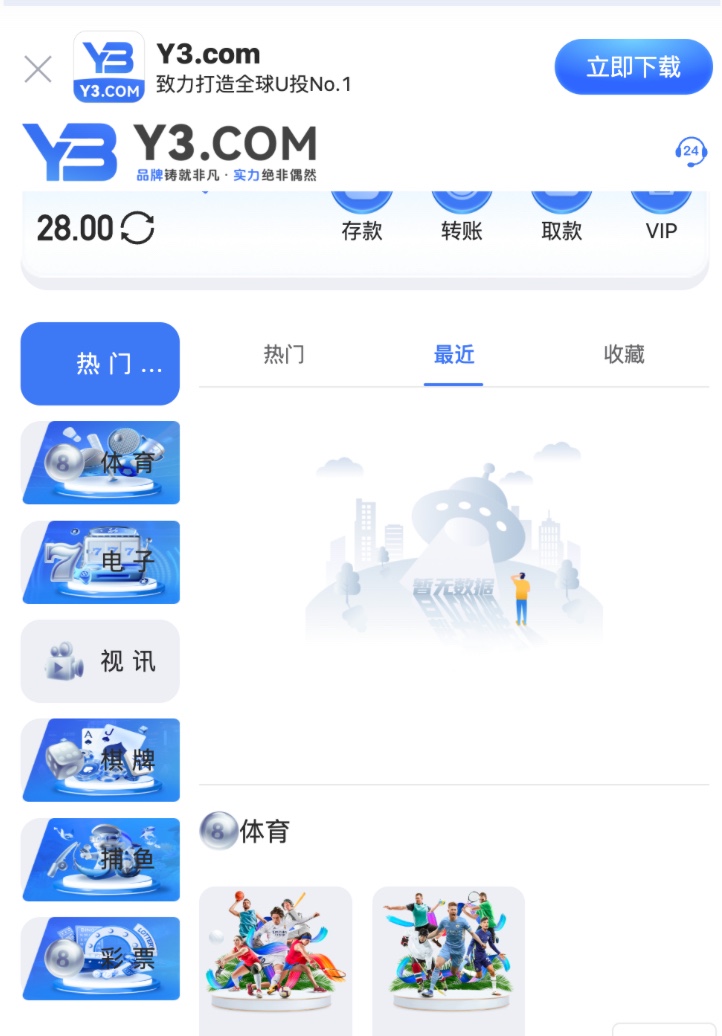This screenshot has height=1036, width=722.
Task: Select 棋牌 card games category
Action: 100,760
